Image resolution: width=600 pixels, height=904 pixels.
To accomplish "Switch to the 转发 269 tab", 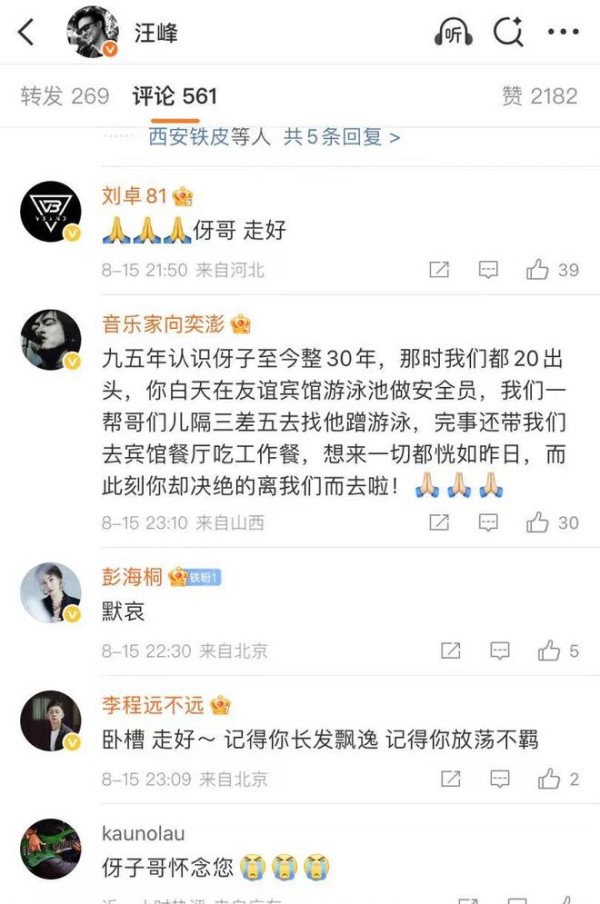I will (65, 96).
